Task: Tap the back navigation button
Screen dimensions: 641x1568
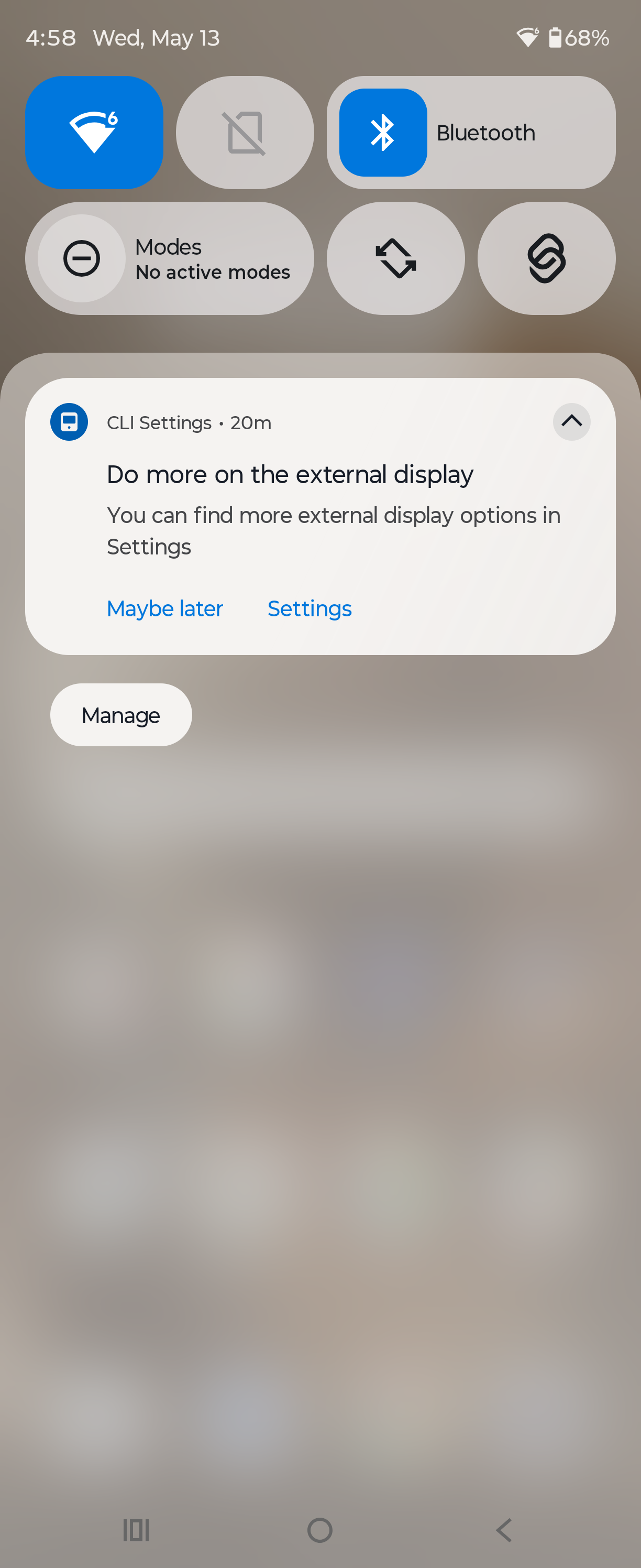Action: pyautogui.click(x=504, y=1530)
